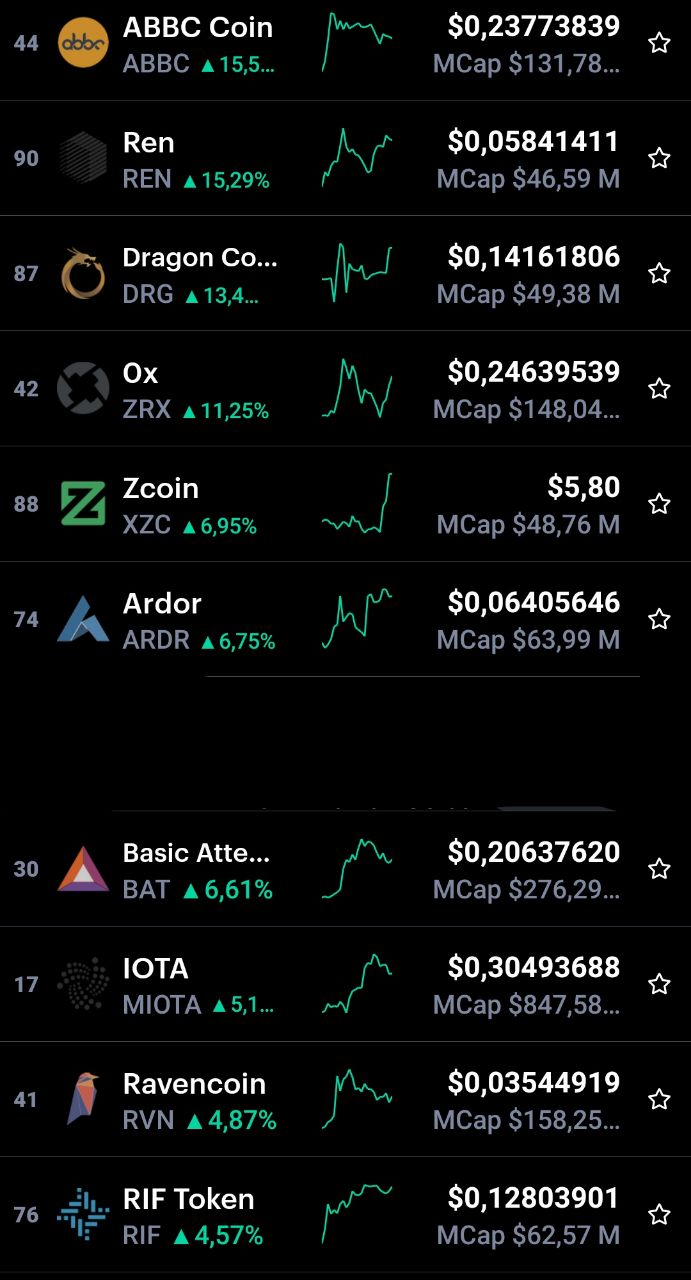
Task: Tap the star next to ZRX
Action: tap(659, 388)
